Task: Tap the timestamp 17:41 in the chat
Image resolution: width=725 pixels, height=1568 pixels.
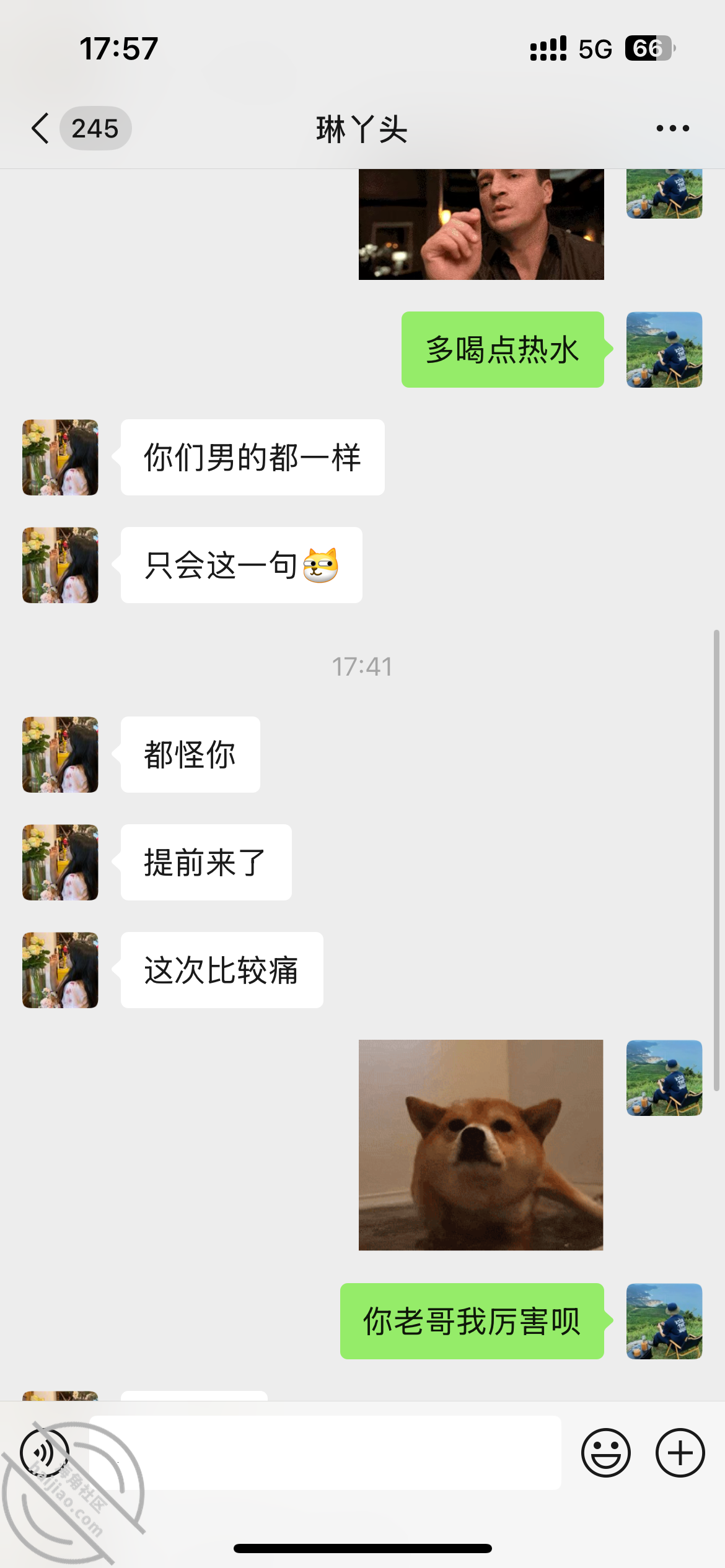Action: tap(362, 667)
